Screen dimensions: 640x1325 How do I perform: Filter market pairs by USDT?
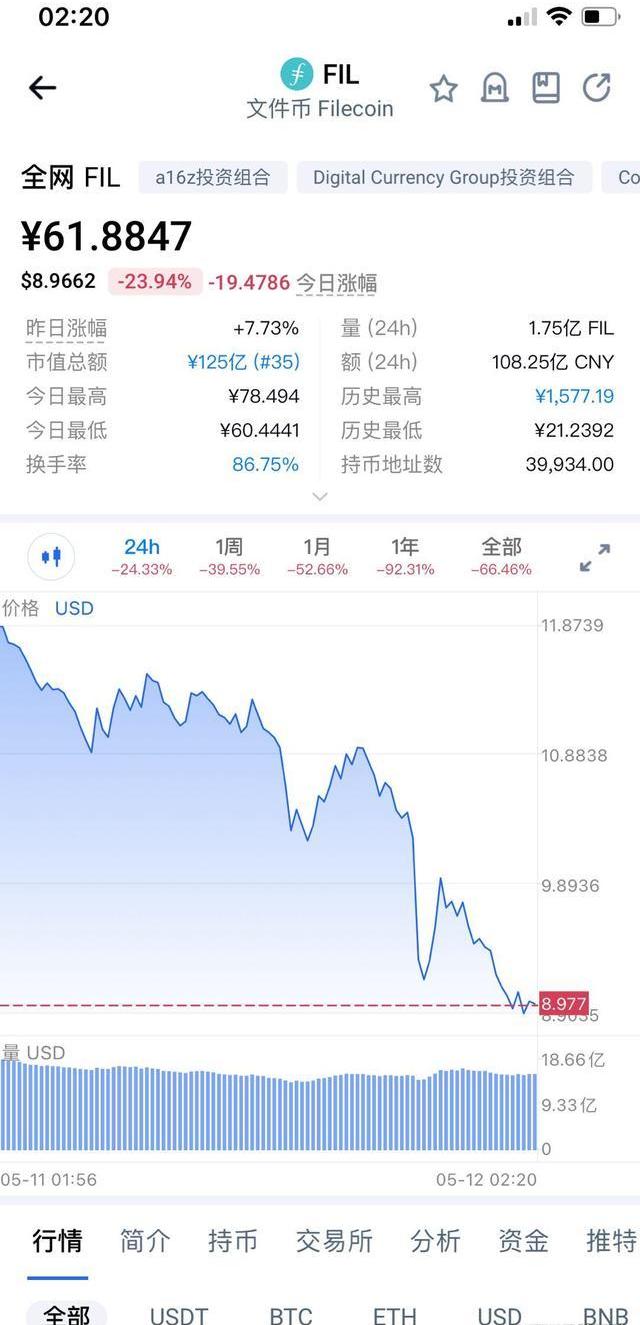tap(179, 1314)
